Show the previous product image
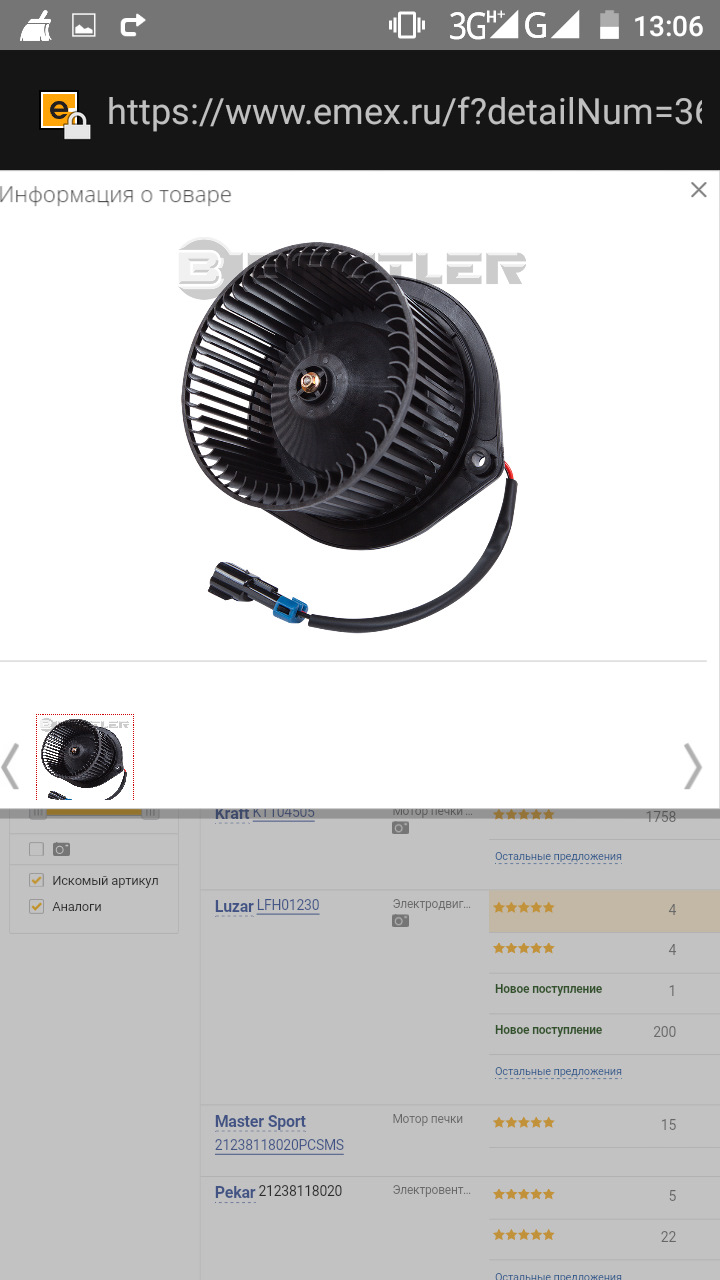720x1280 pixels. [10, 767]
